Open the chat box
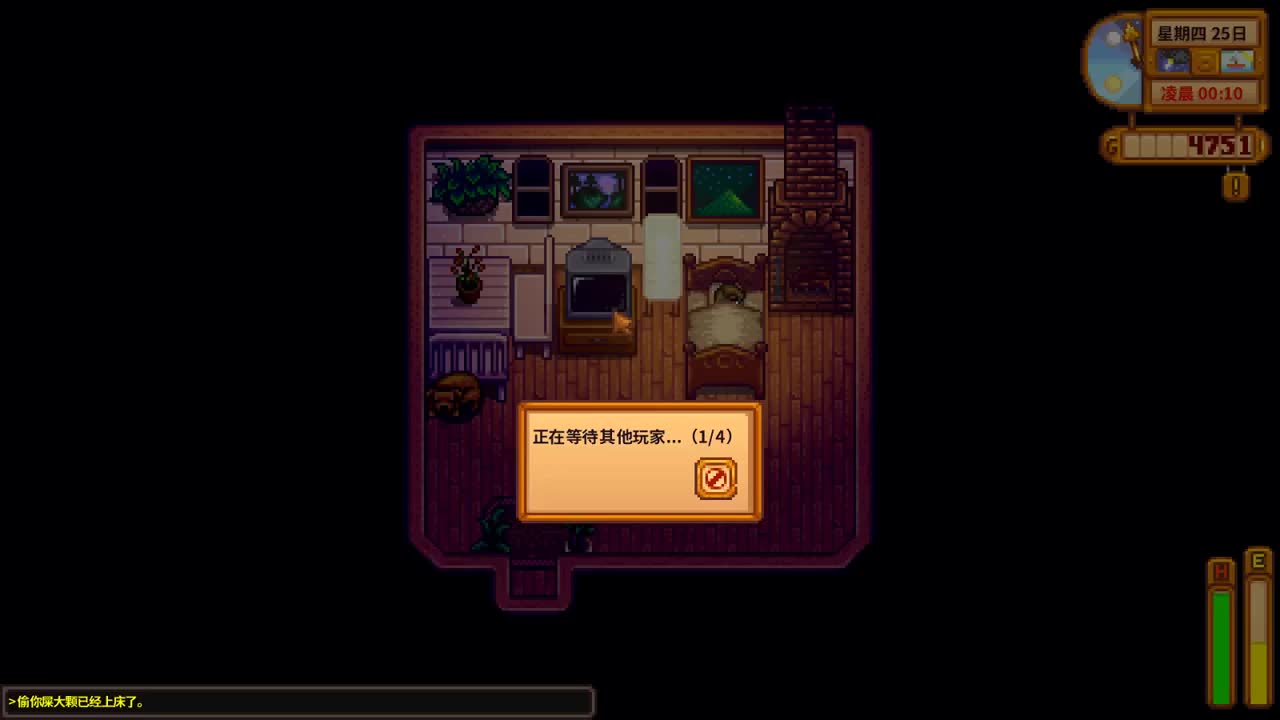Screen dimensions: 1280x720 [298, 702]
